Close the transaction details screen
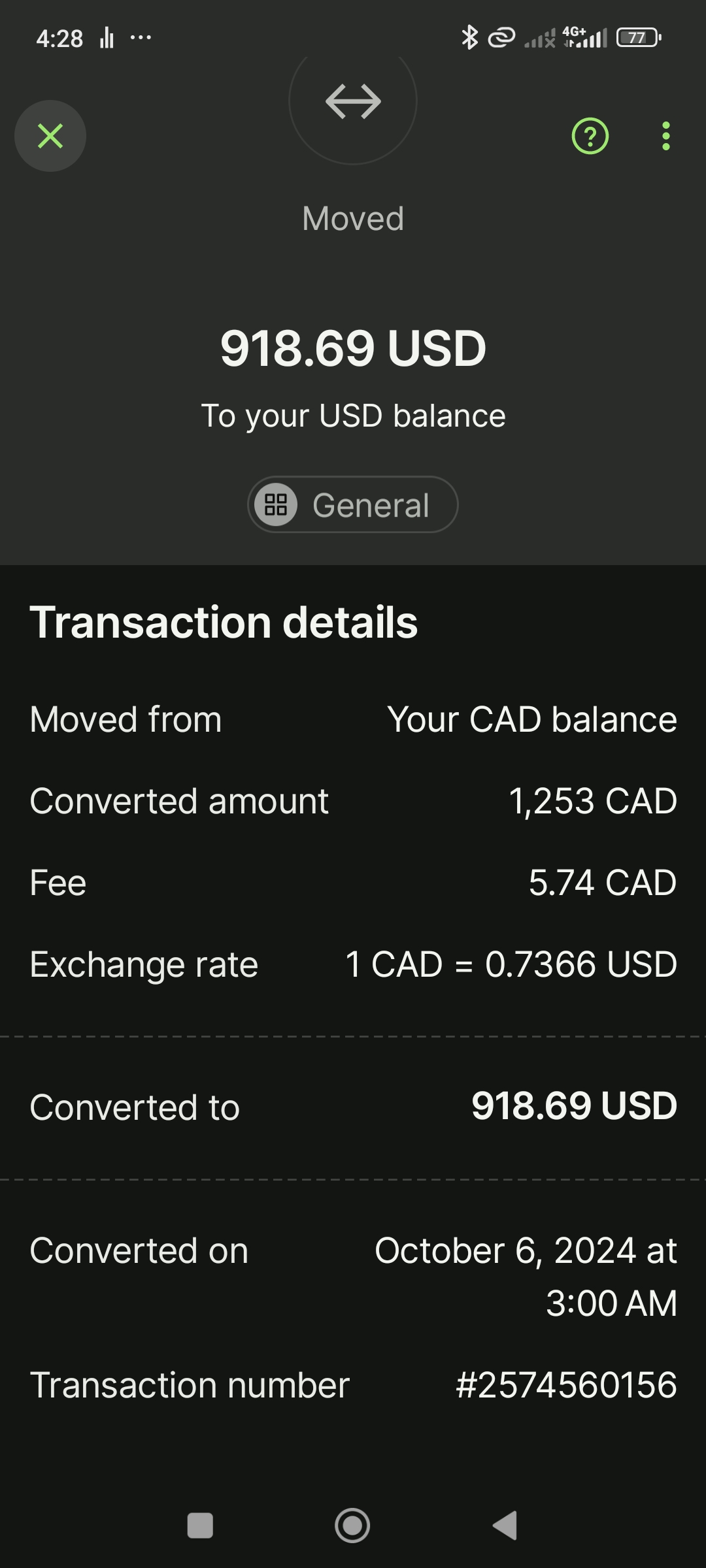 point(50,136)
